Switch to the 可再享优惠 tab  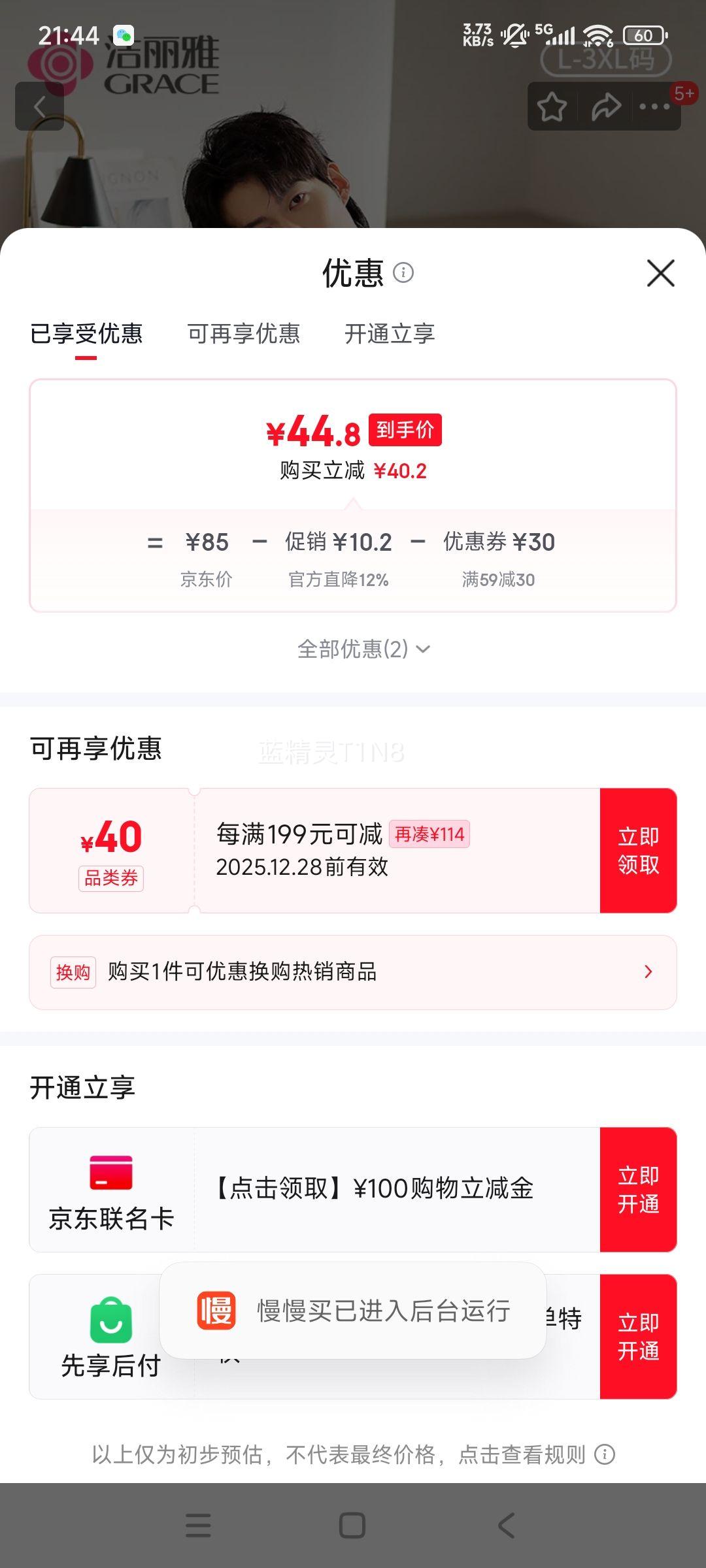coord(245,334)
